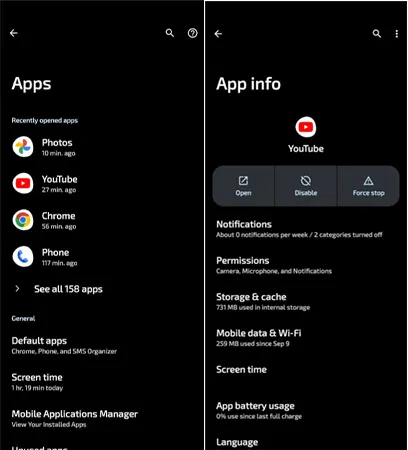Go back from the Apps screen

pyautogui.click(x=14, y=33)
